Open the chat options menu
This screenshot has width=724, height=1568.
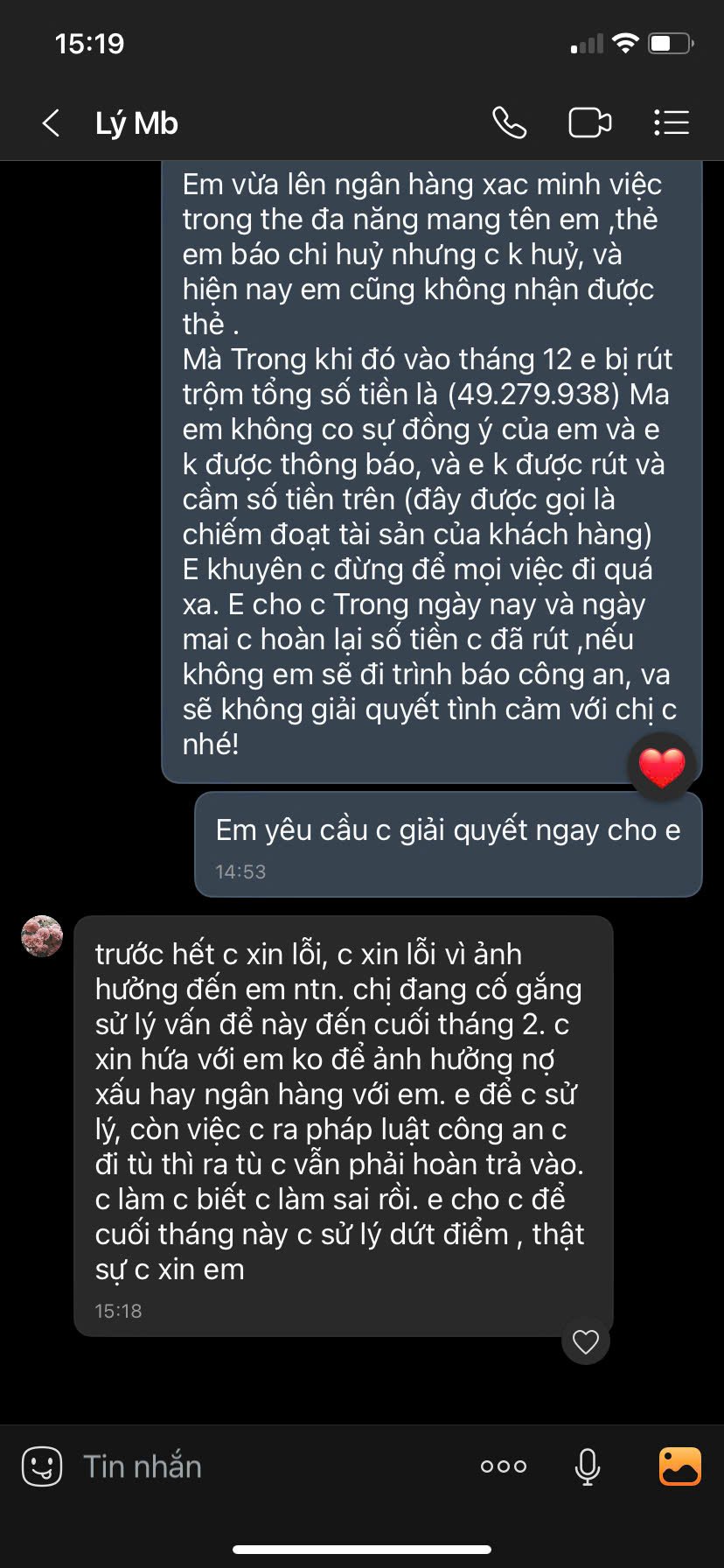(x=672, y=123)
